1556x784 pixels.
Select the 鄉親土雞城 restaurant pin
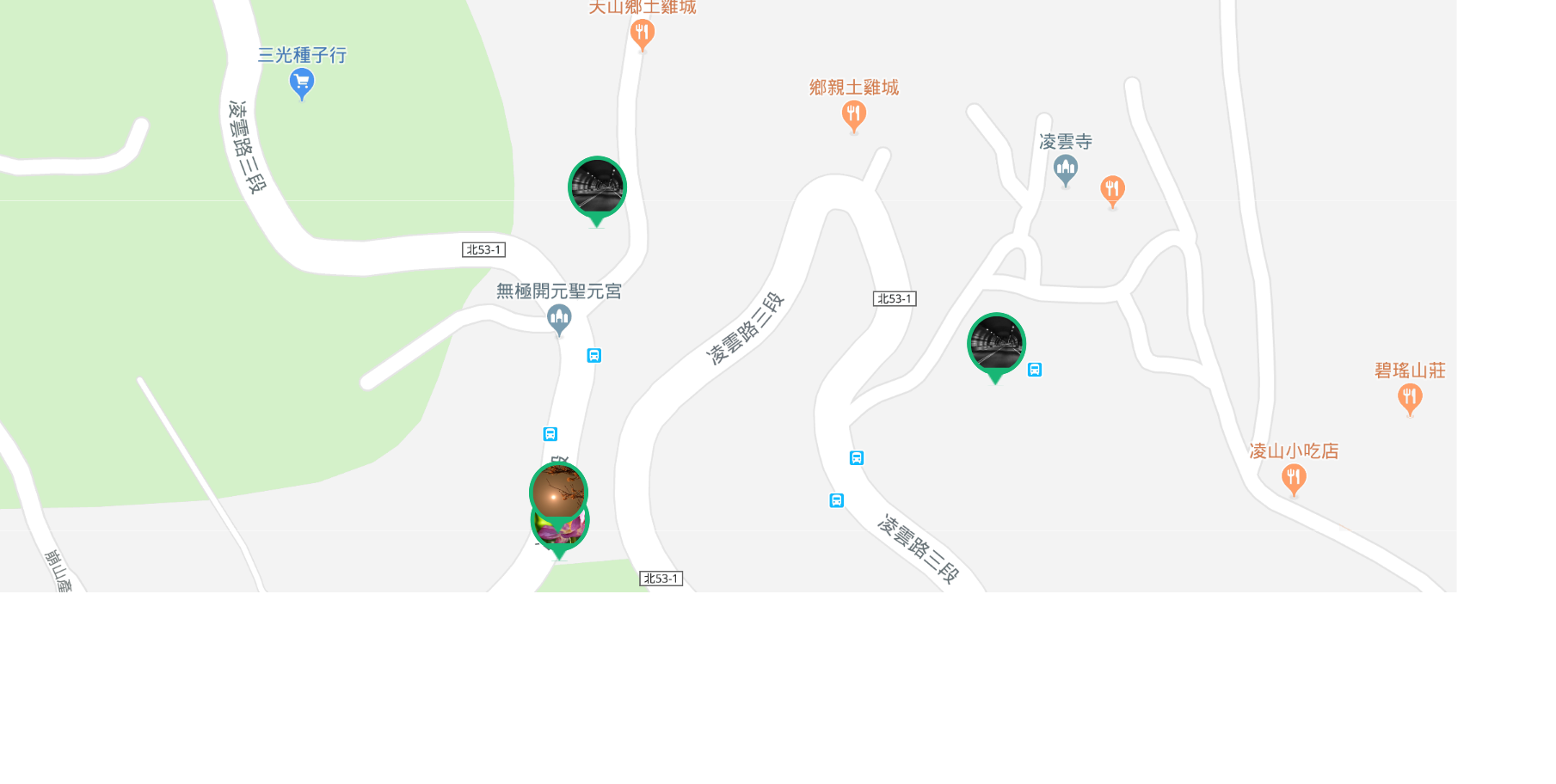pyautogui.click(x=853, y=114)
